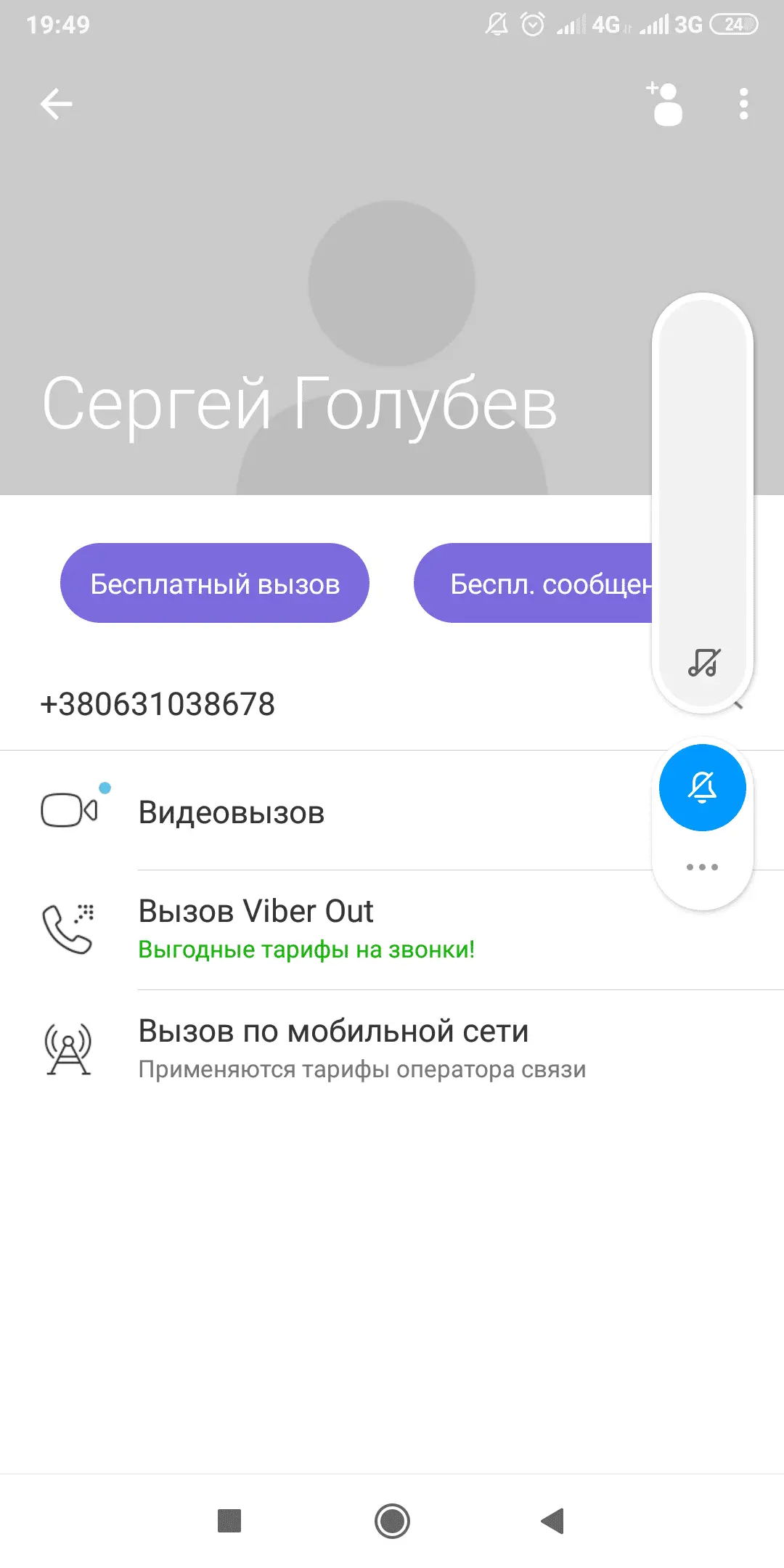This screenshot has width=784, height=1568.
Task: Select Вызов Viber Out
Action: pos(256,912)
